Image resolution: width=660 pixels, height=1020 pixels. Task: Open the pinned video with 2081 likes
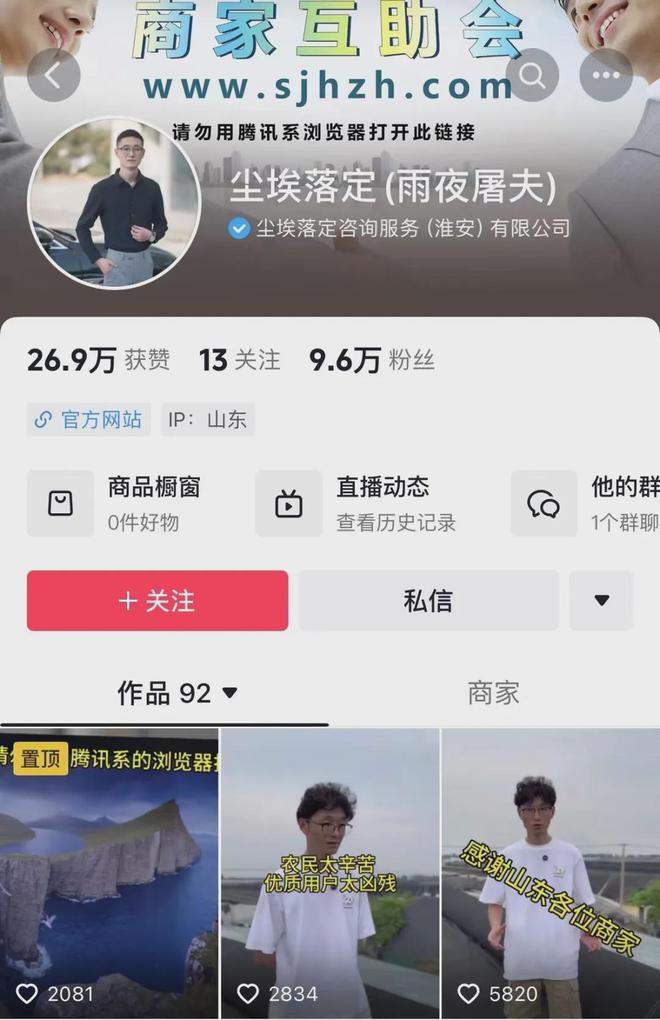point(109,874)
